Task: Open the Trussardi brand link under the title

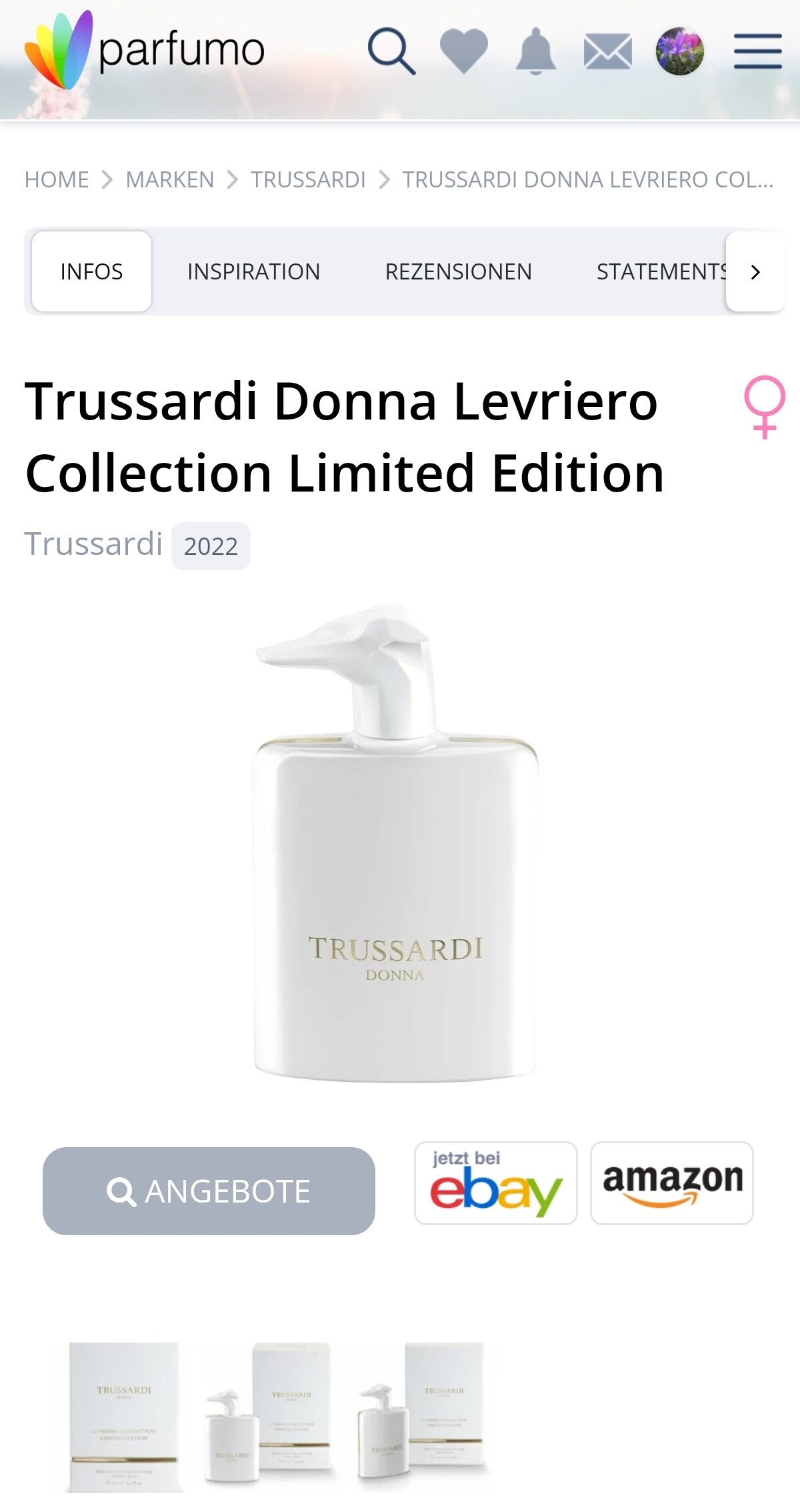Action: coord(94,544)
